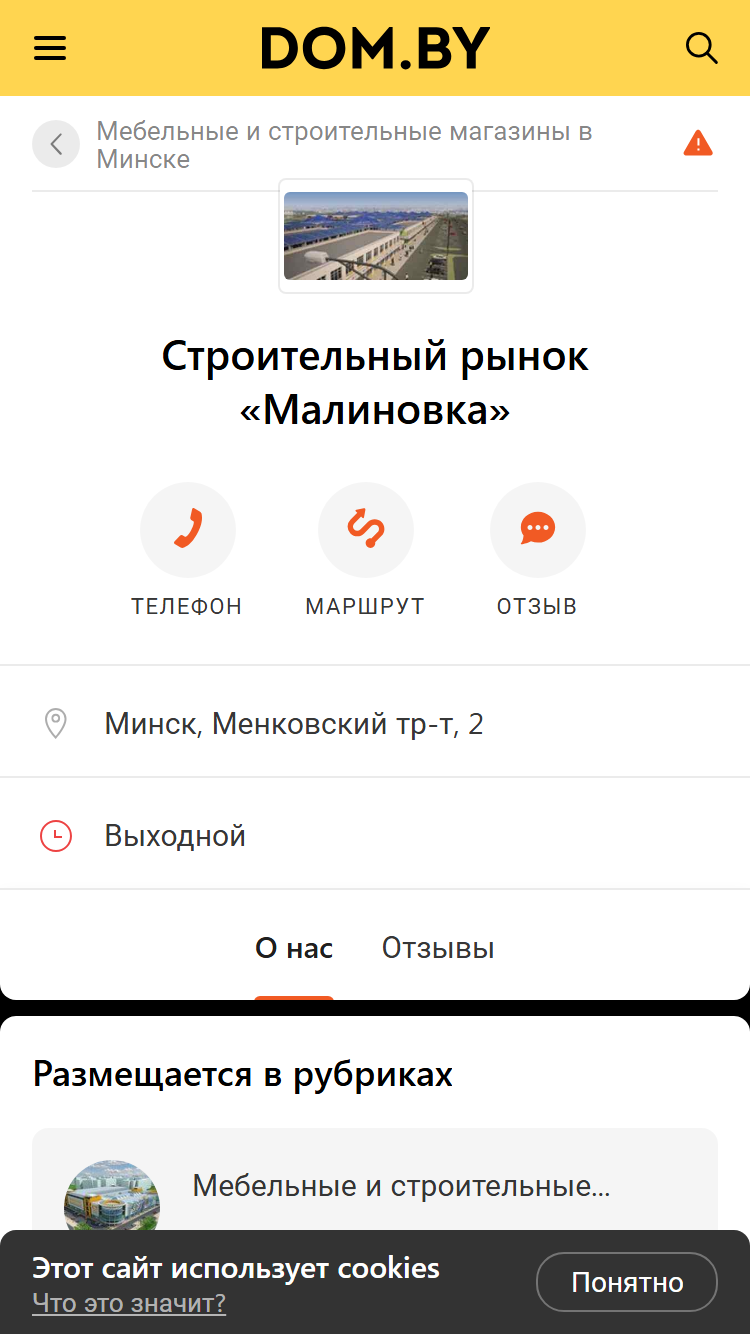The width and height of the screenshot is (750, 1334).
Task: Accept cookies with Понятно
Action: click(x=627, y=1282)
